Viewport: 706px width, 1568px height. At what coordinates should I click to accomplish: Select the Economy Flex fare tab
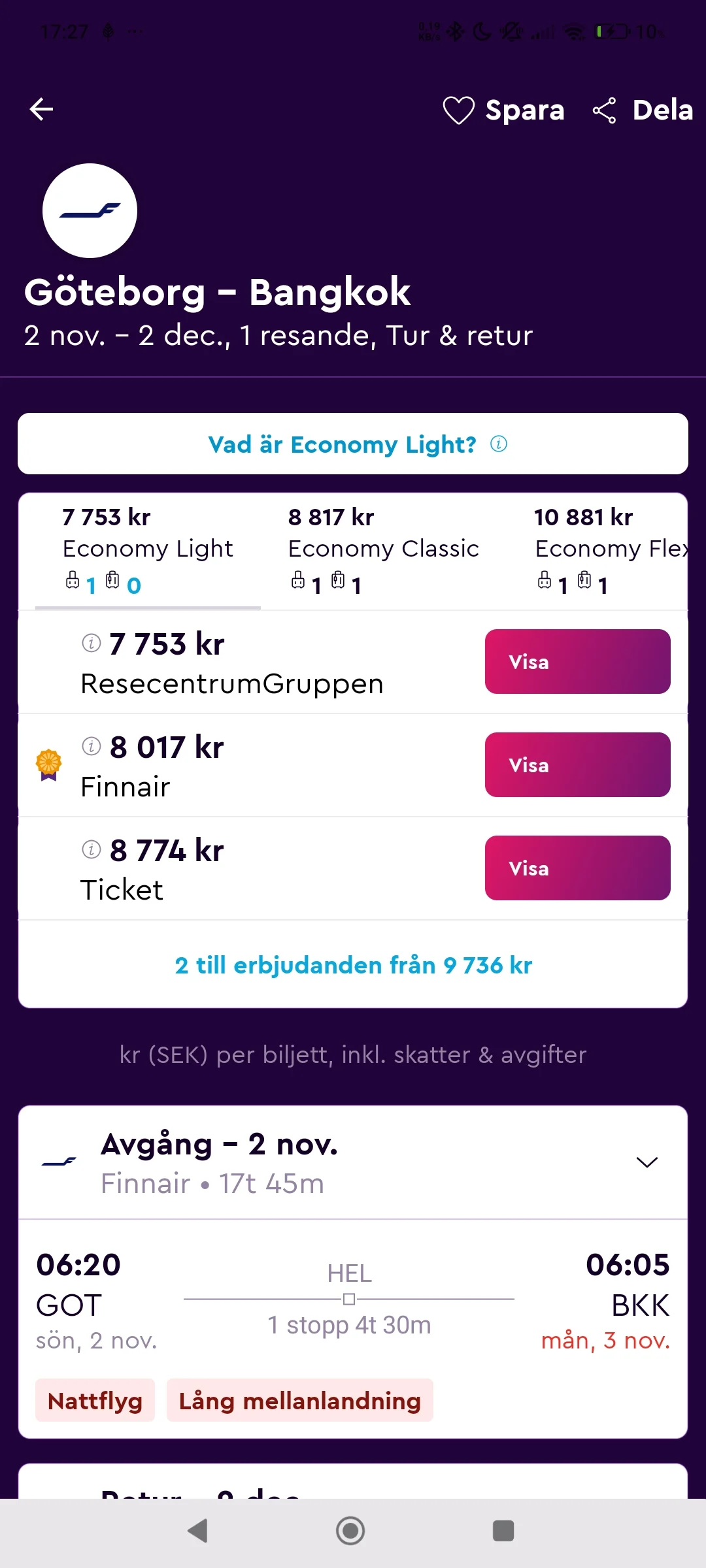[x=608, y=549]
